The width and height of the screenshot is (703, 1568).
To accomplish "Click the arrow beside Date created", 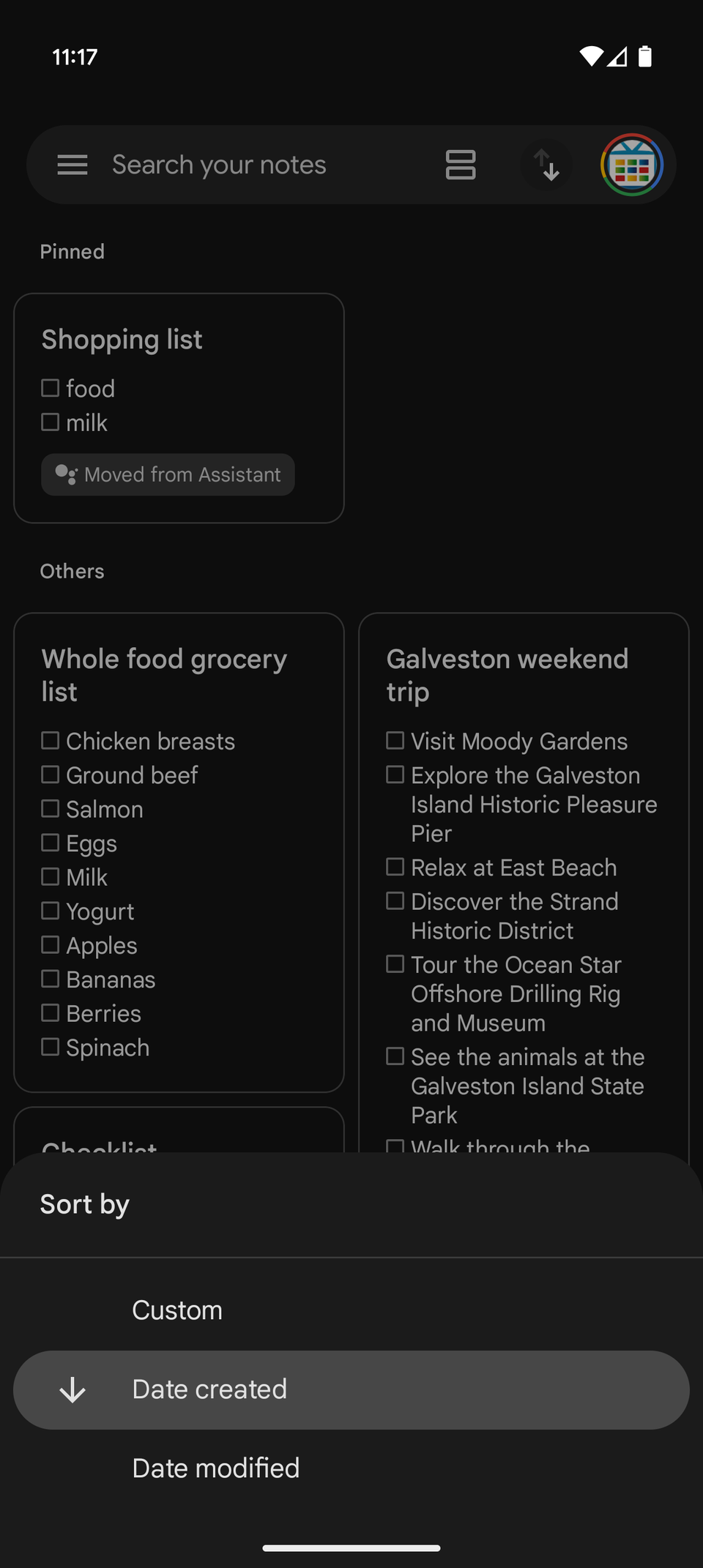I will (73, 1389).
